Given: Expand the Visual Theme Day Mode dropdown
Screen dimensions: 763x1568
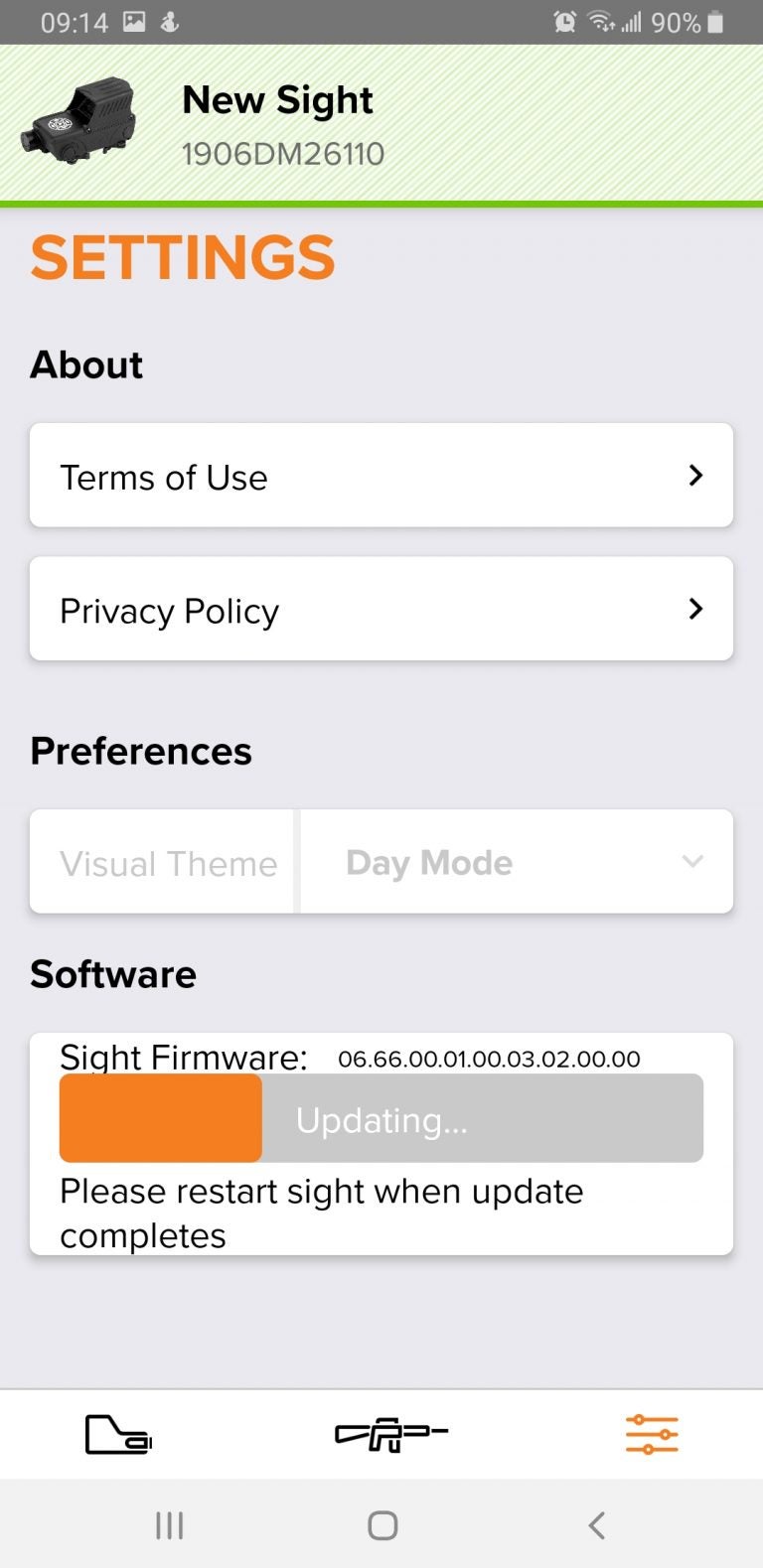Looking at the screenshot, I should (517, 862).
